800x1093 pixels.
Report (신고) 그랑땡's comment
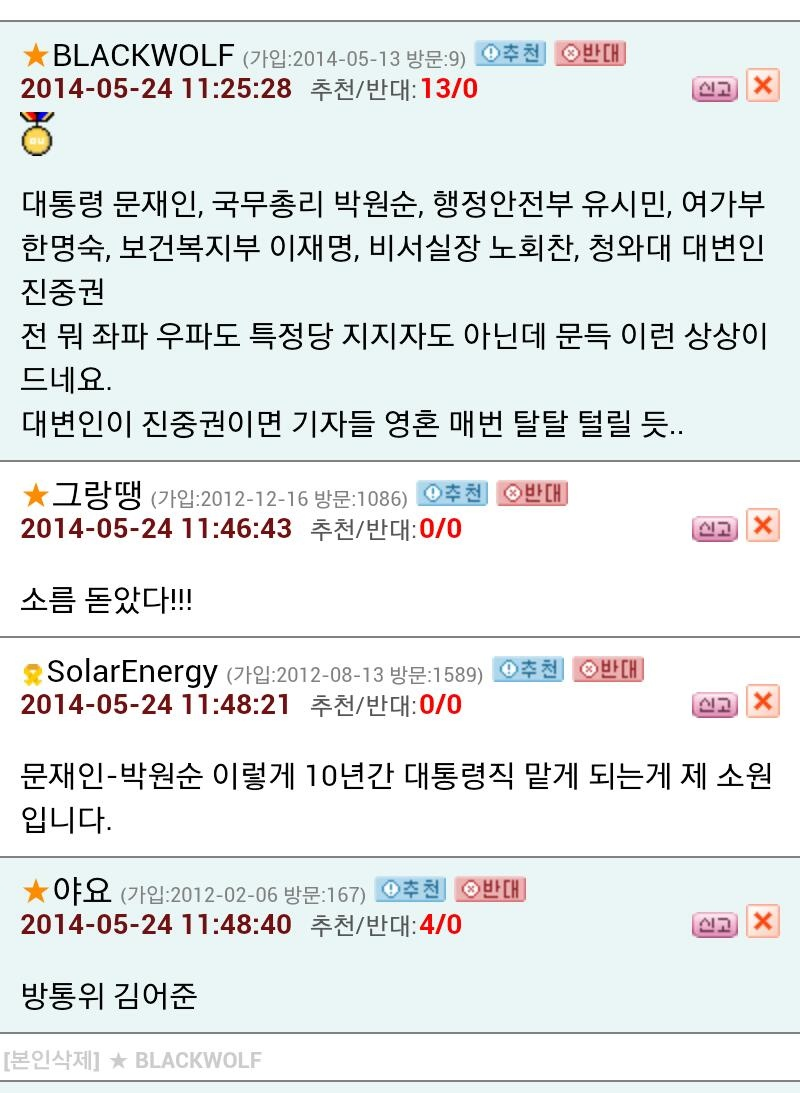pyautogui.click(x=714, y=529)
